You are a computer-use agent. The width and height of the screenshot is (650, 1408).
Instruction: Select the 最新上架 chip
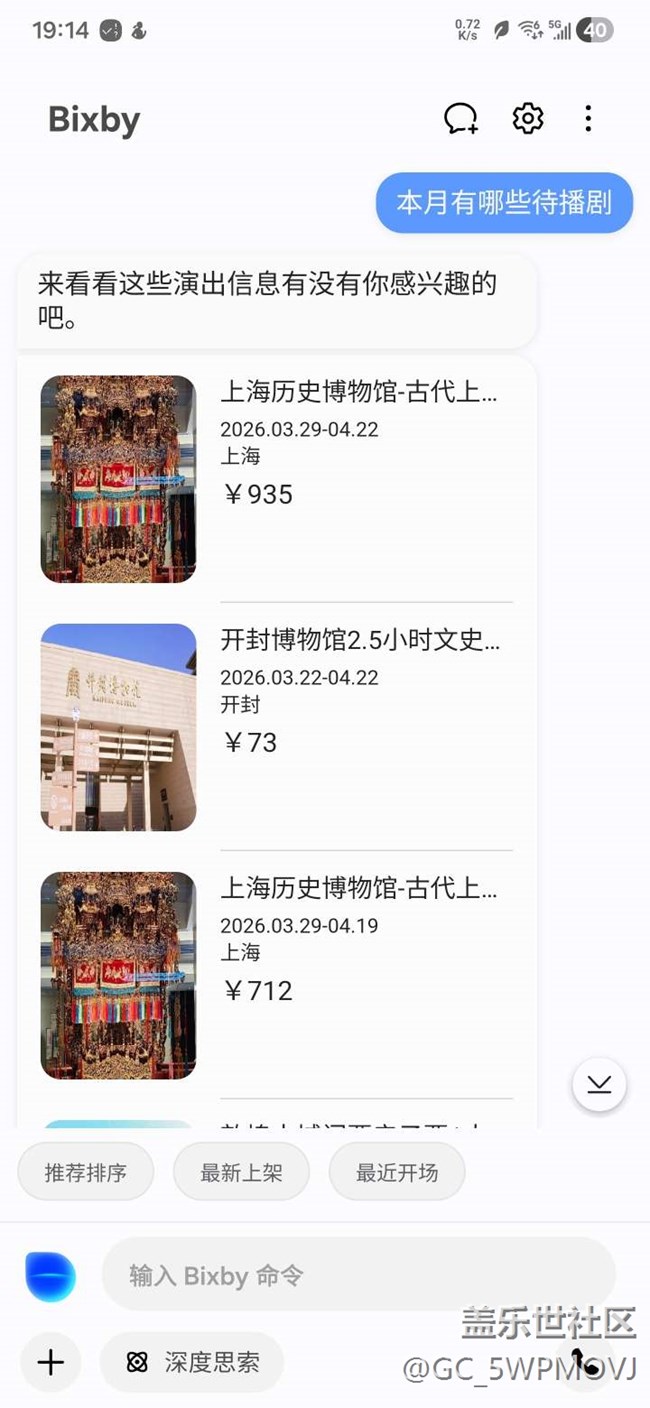(241, 1172)
